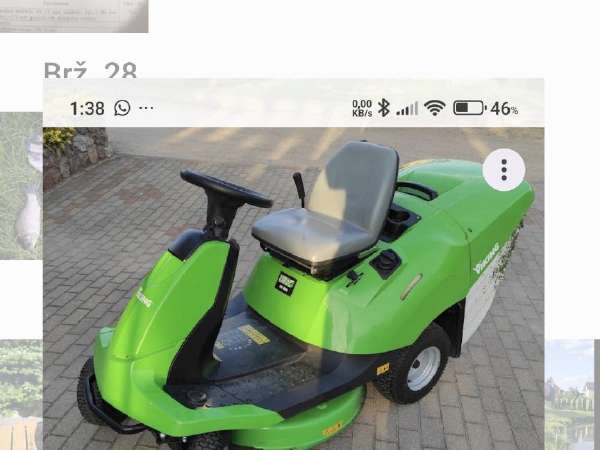Open the fish photo thumbnail
600x450 pixels.
(x=21, y=186)
